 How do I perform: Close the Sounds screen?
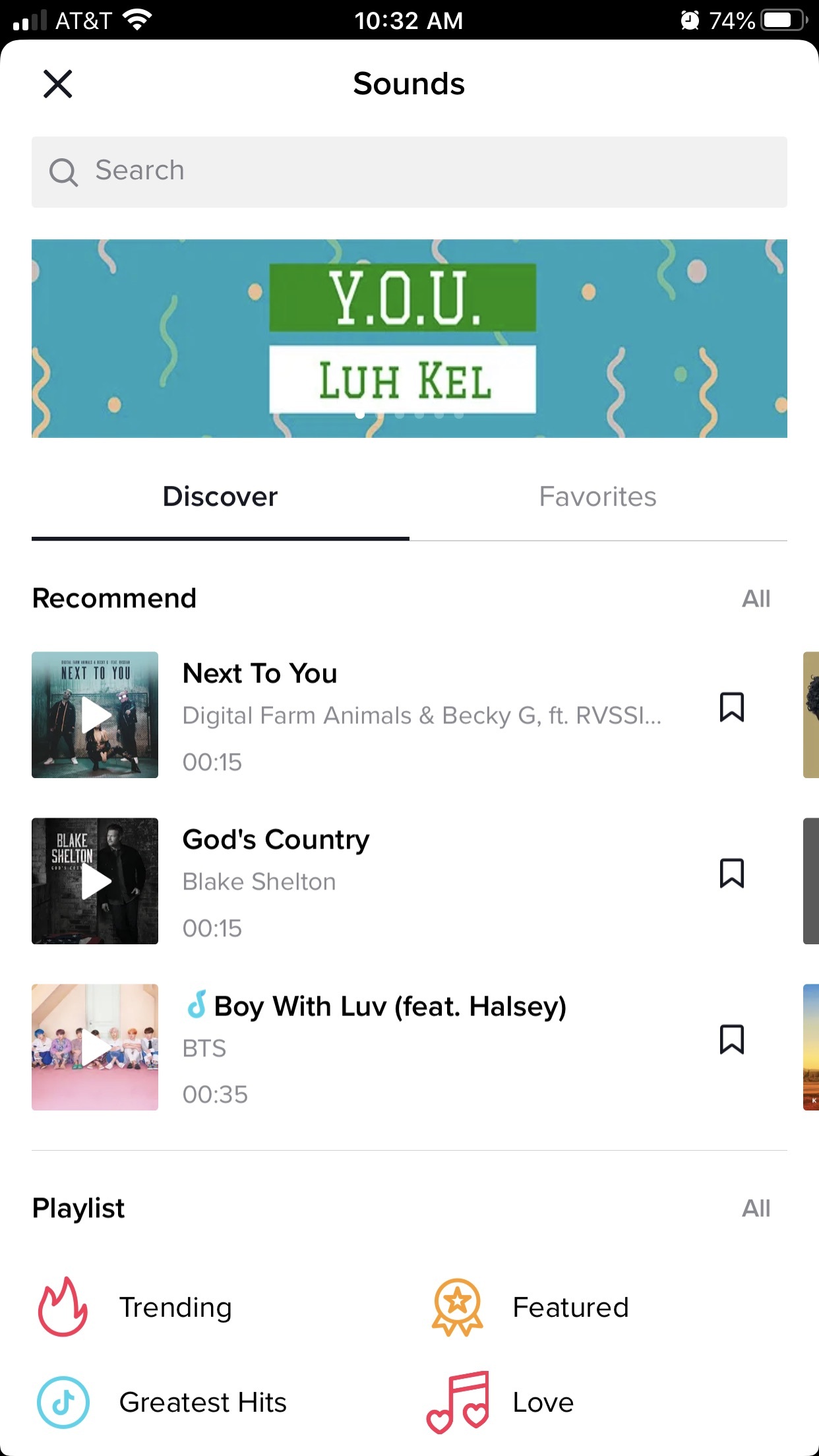58,84
